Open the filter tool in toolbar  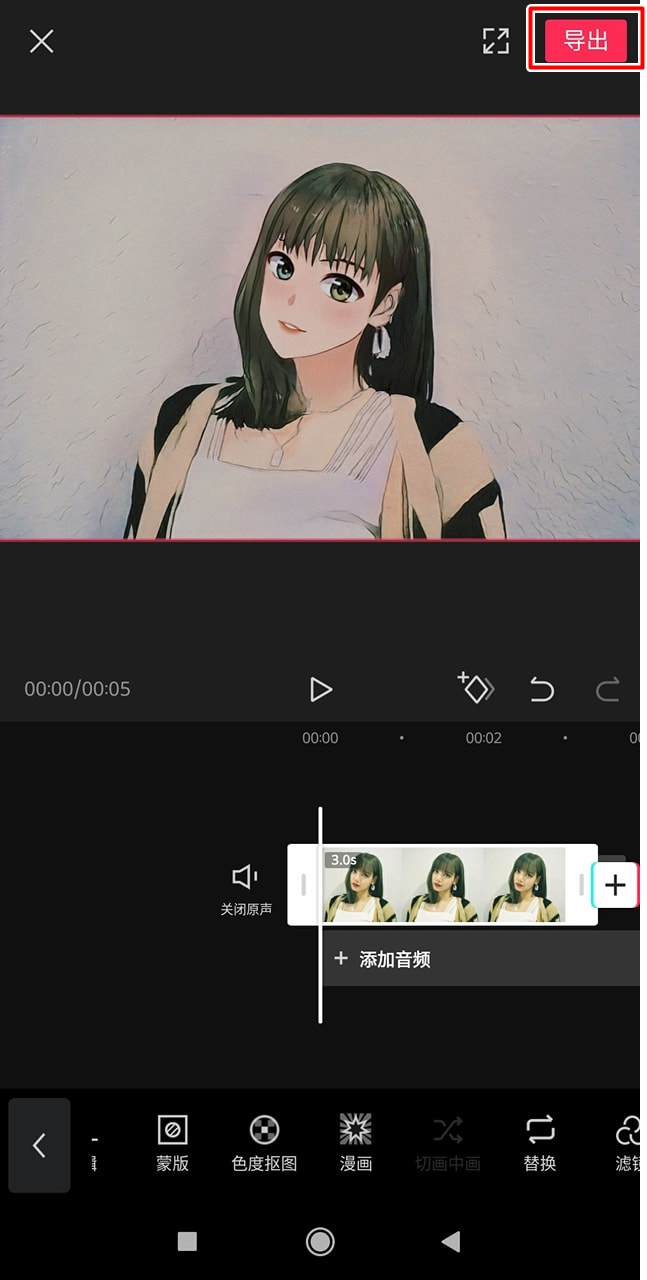(627, 1144)
